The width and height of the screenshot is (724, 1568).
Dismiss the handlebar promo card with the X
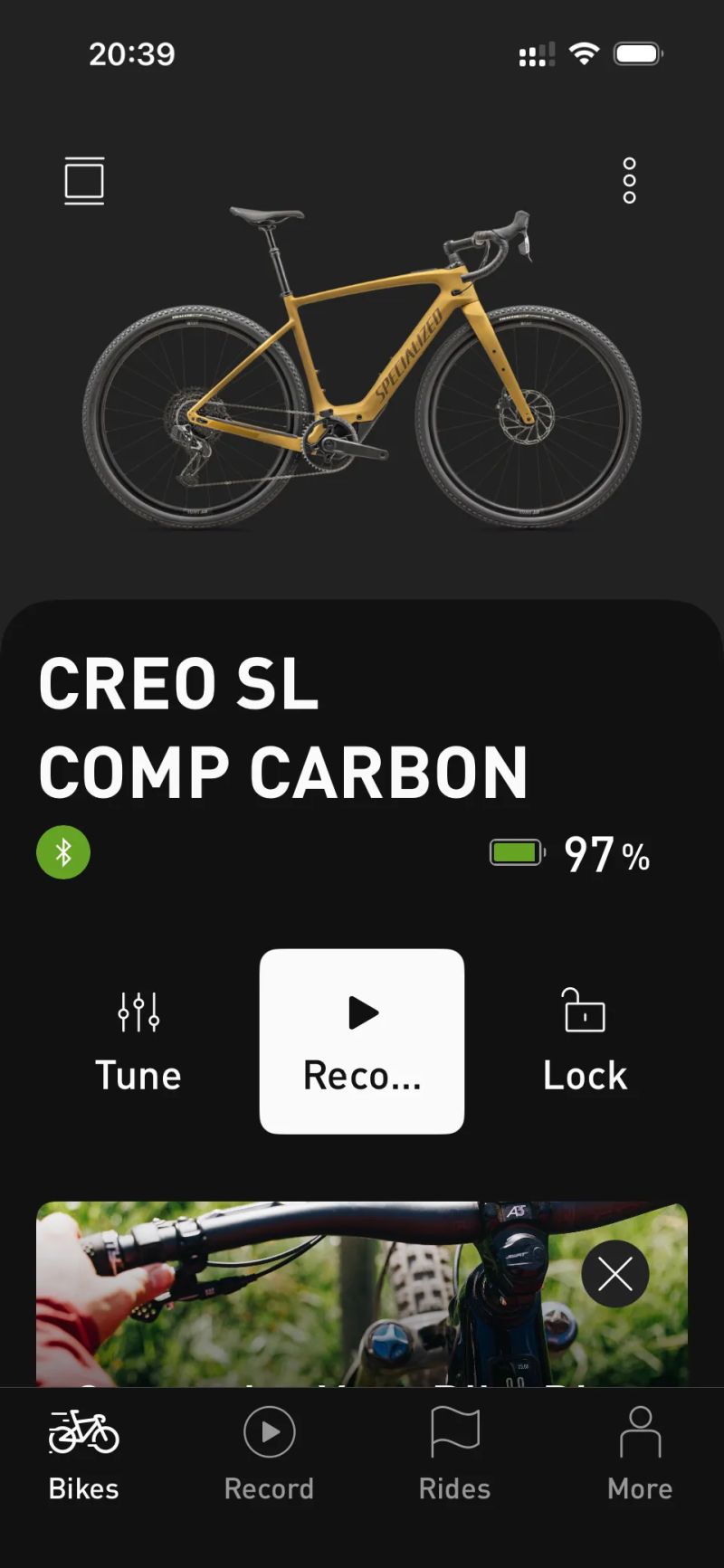615,1273
